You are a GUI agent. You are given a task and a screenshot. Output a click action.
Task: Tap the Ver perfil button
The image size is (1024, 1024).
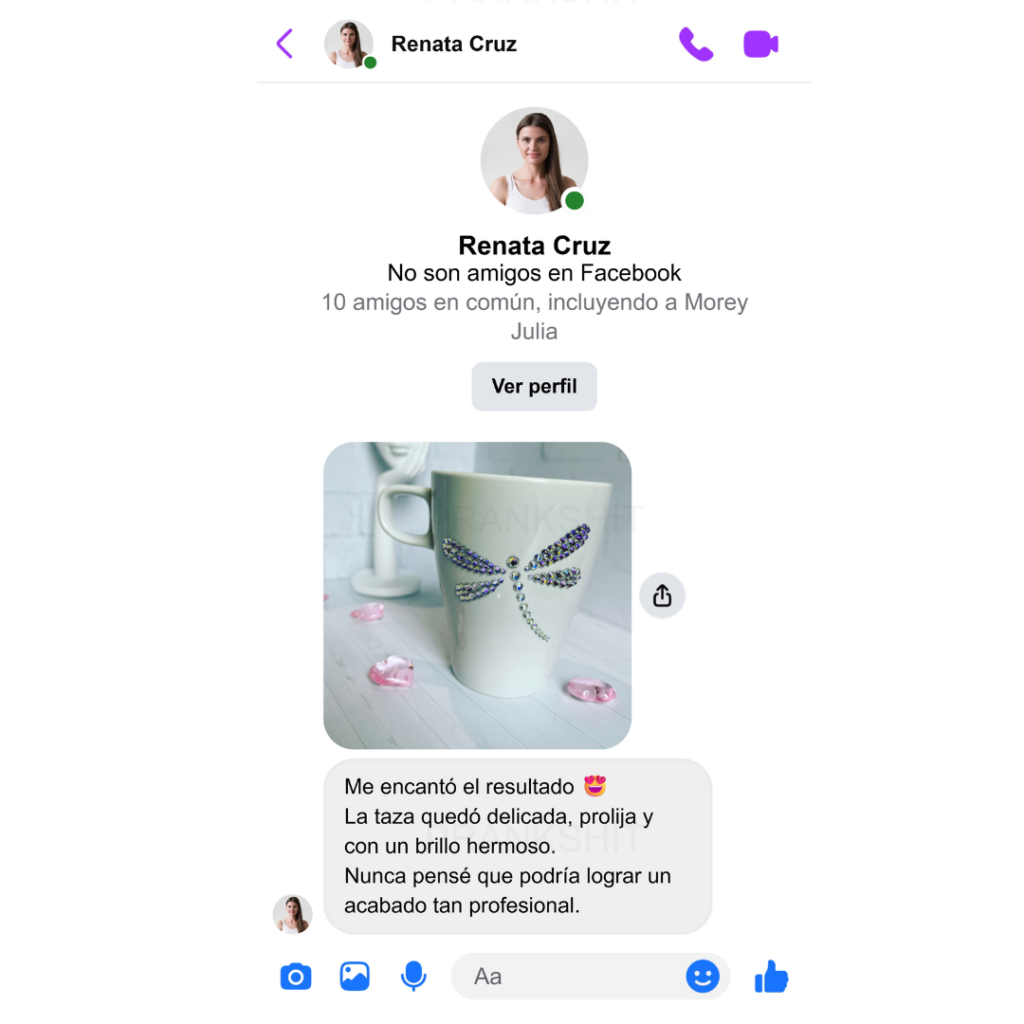click(x=534, y=386)
